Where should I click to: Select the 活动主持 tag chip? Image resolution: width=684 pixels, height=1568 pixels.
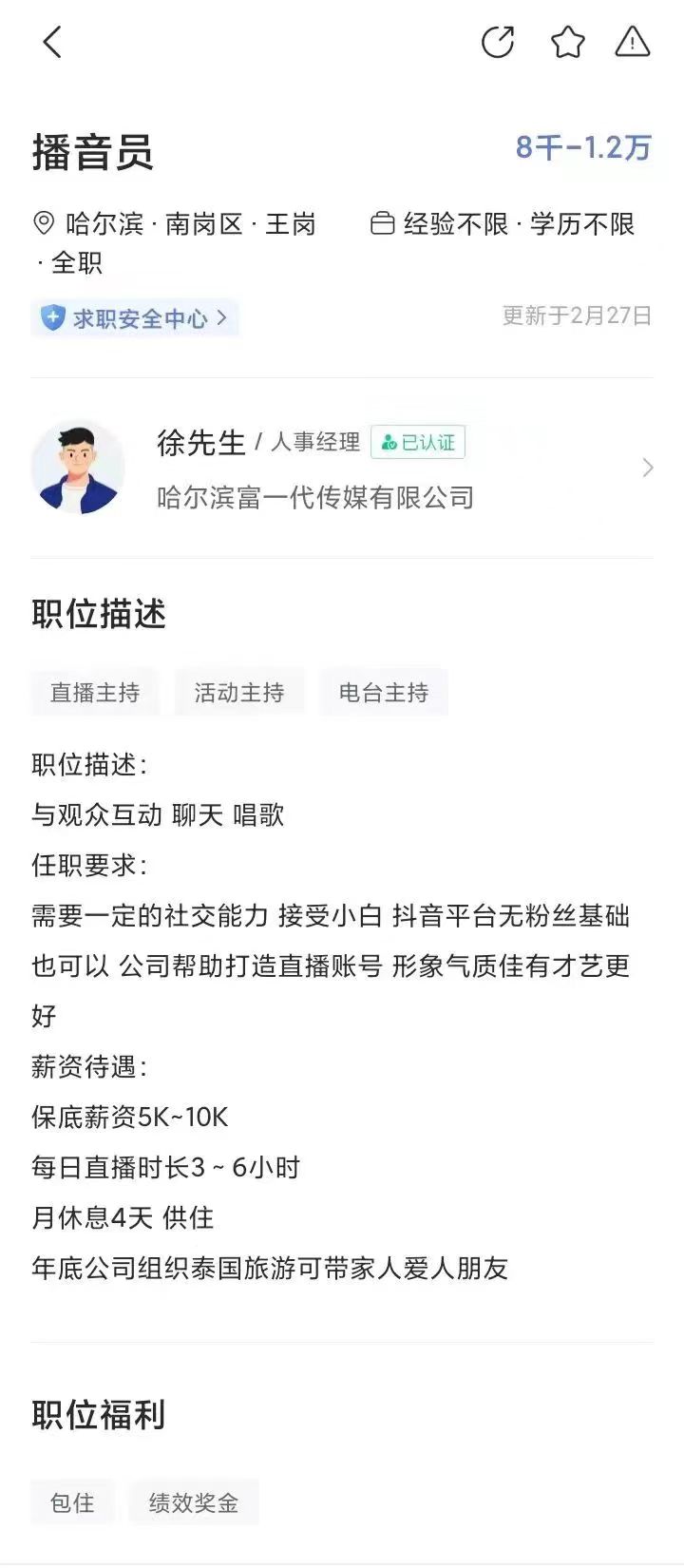click(x=239, y=693)
